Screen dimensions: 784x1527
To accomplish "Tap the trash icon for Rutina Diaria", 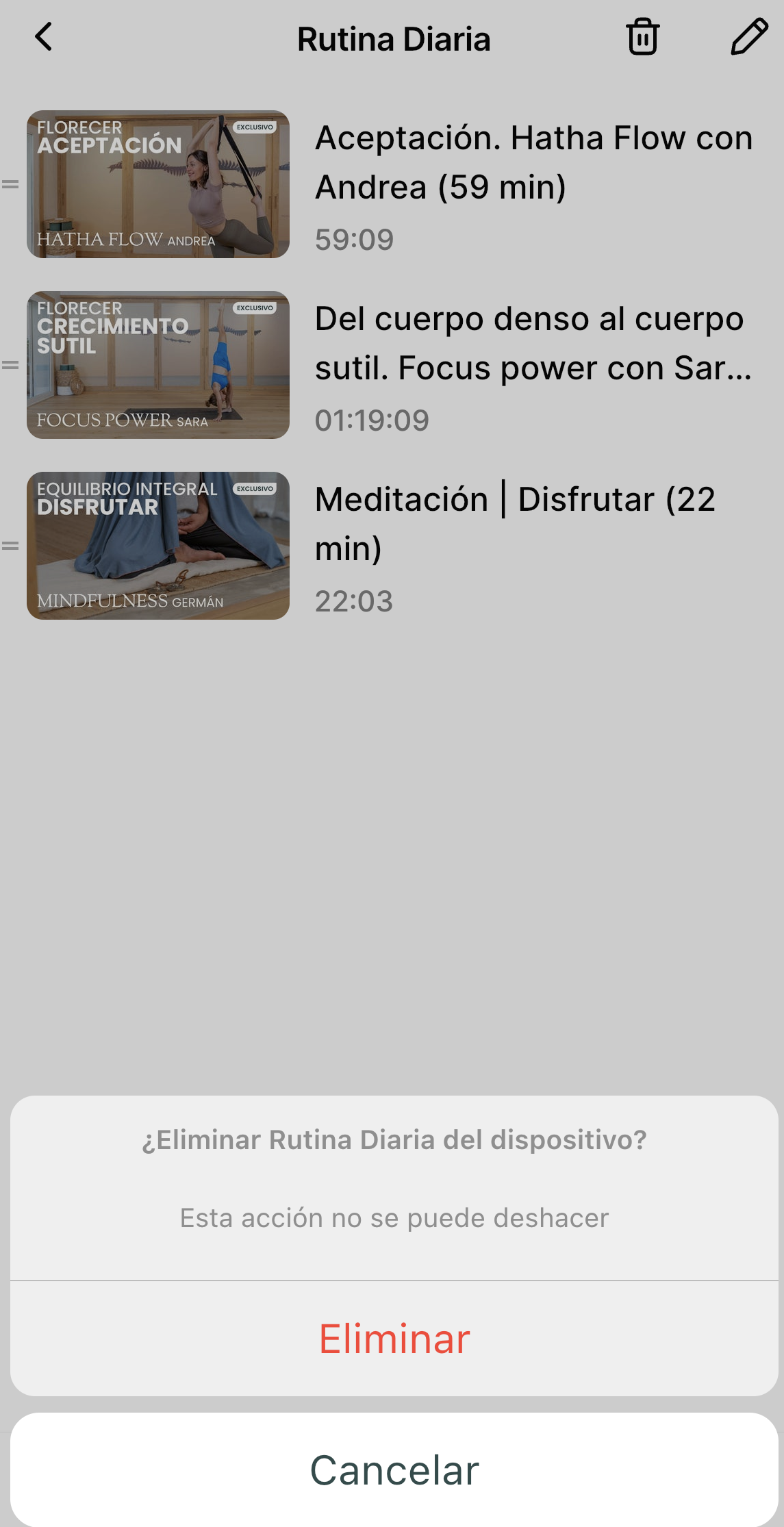I will [642, 37].
